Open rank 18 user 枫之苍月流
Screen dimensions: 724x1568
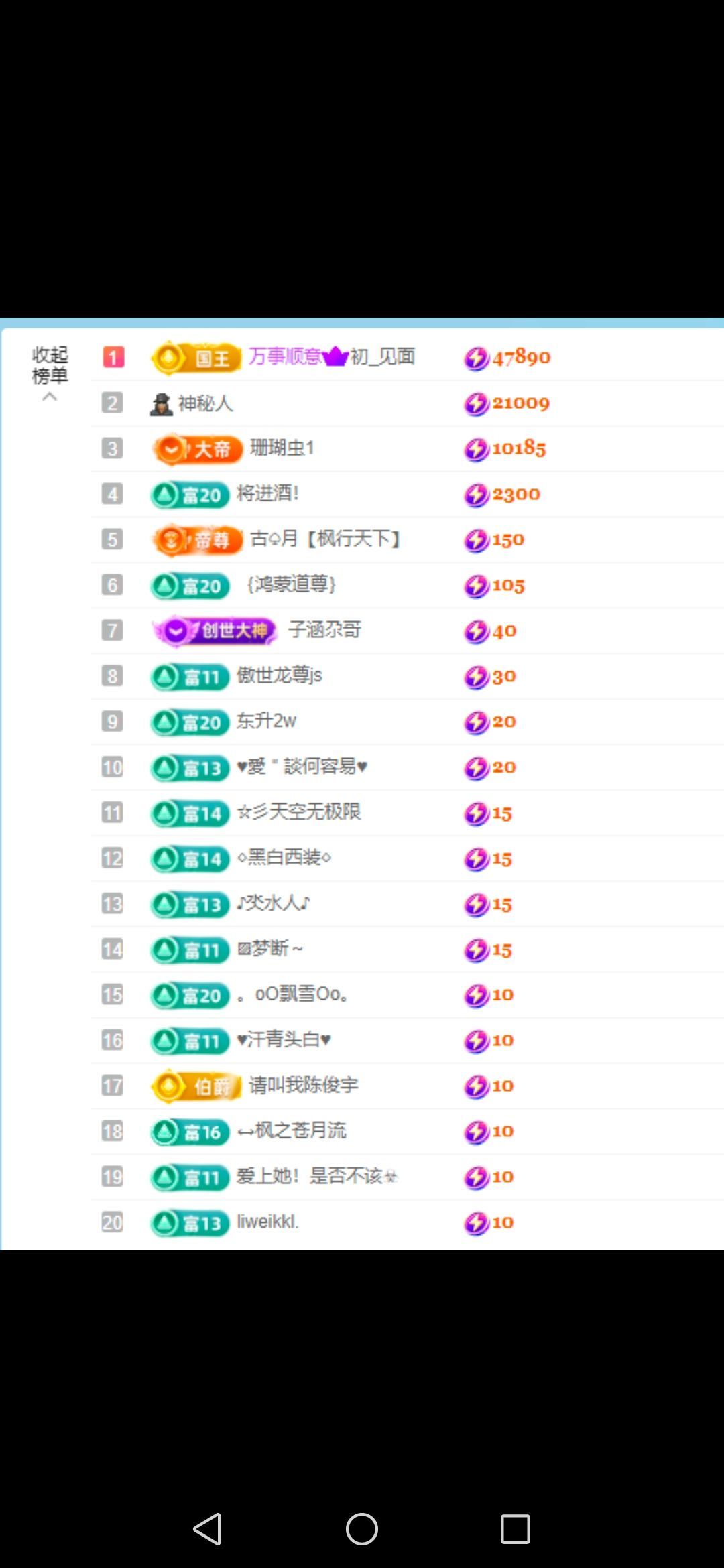coord(292,1131)
